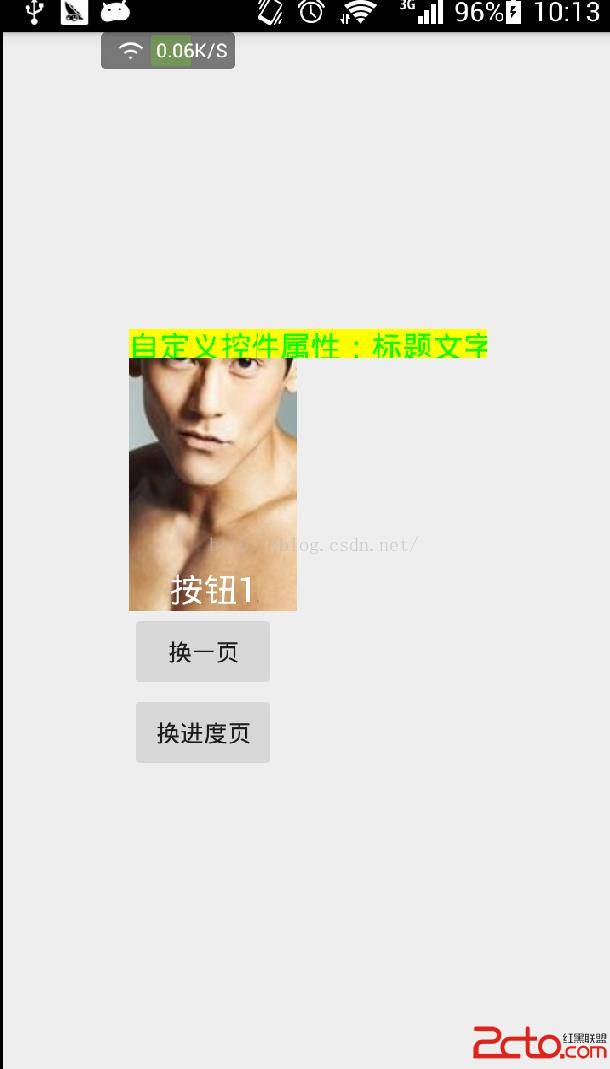610x1069 pixels.
Task: Tap the 换进度页 button
Action: coord(203,733)
